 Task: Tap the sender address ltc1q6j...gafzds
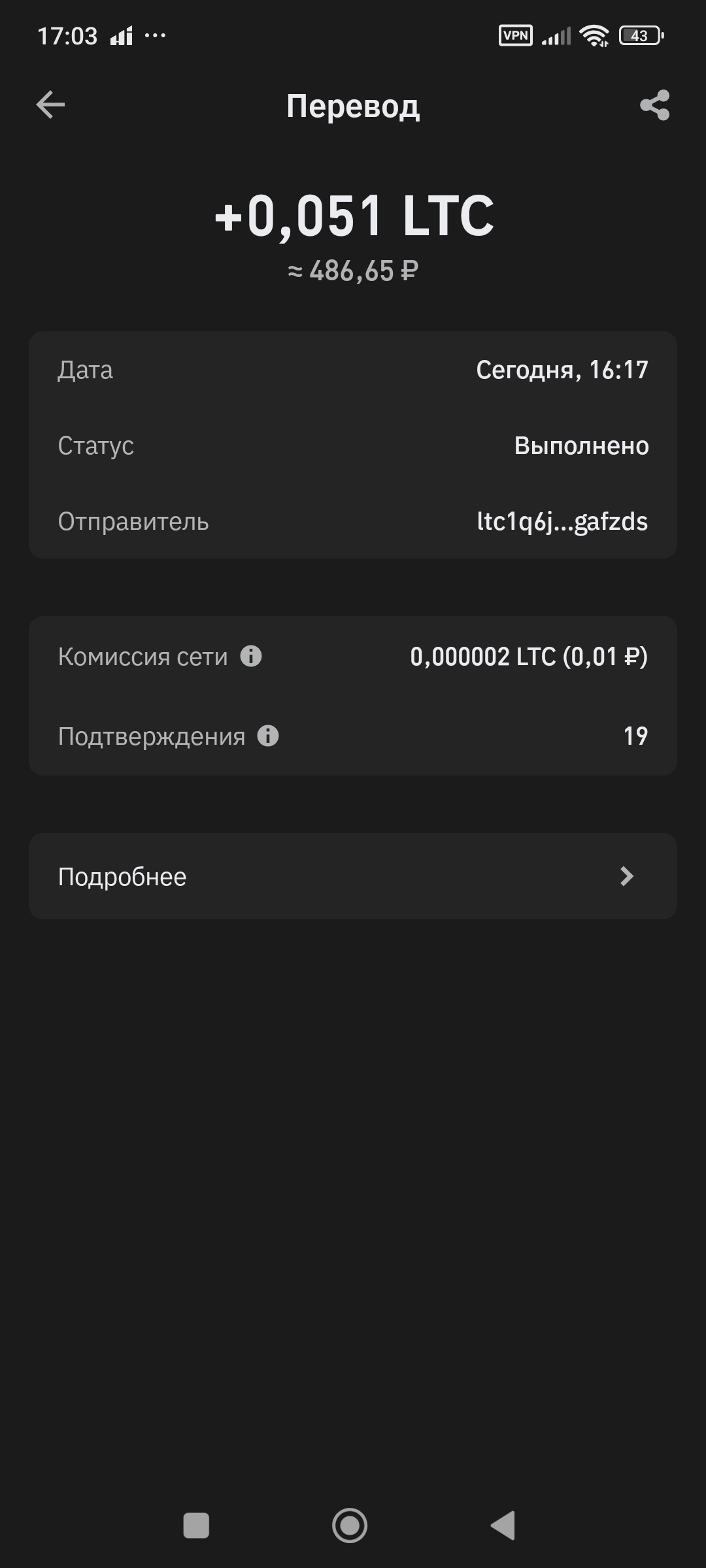[x=561, y=521]
